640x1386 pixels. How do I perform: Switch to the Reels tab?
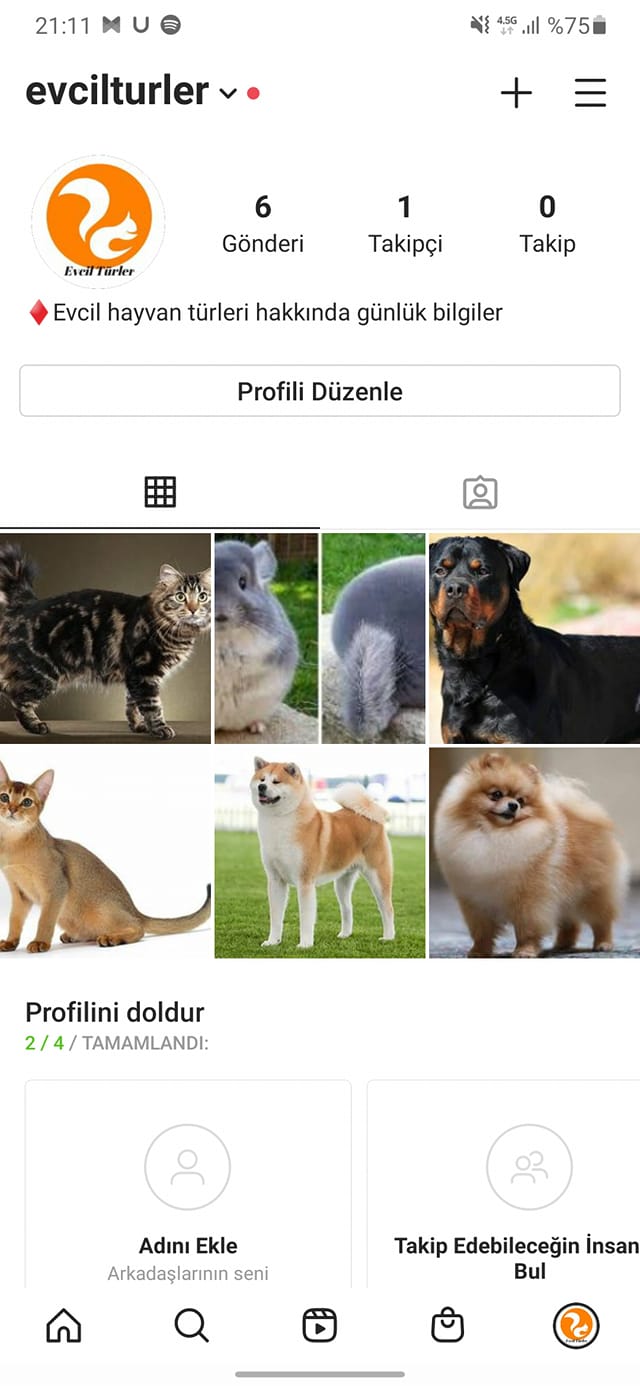[x=319, y=1326]
